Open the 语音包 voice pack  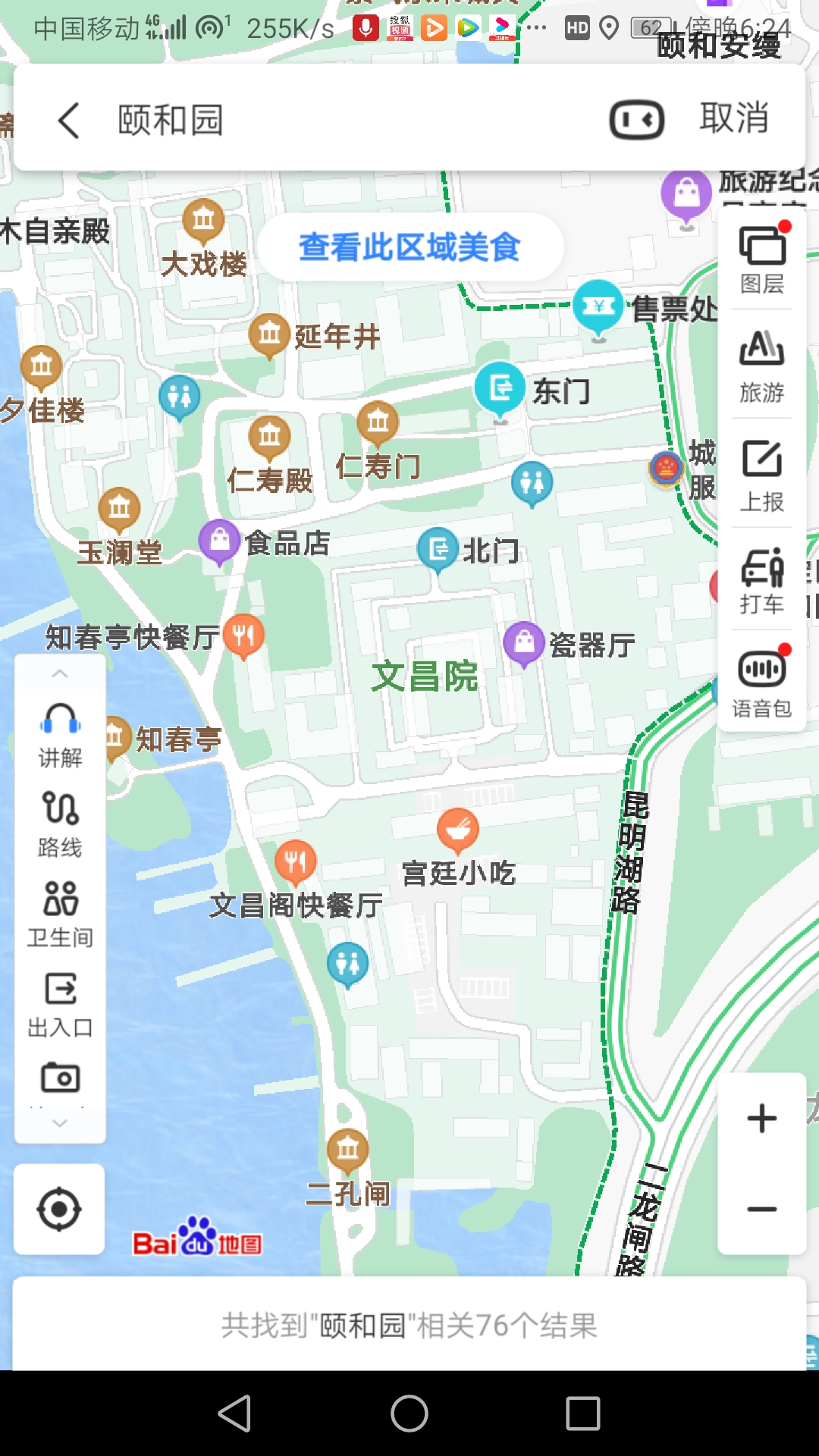pyautogui.click(x=762, y=682)
